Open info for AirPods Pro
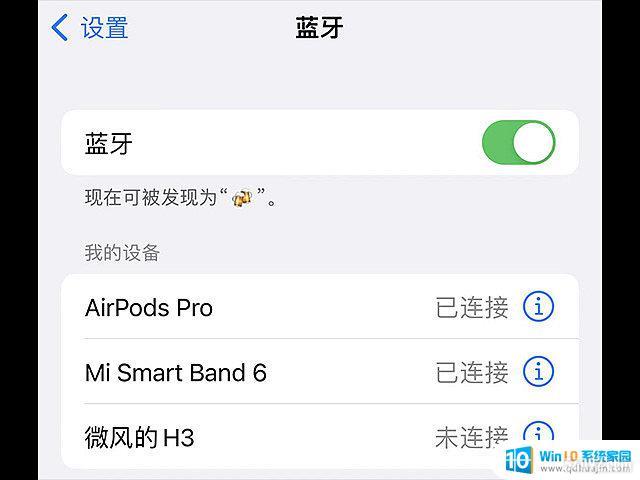Image resolution: width=640 pixels, height=480 pixels. (539, 307)
